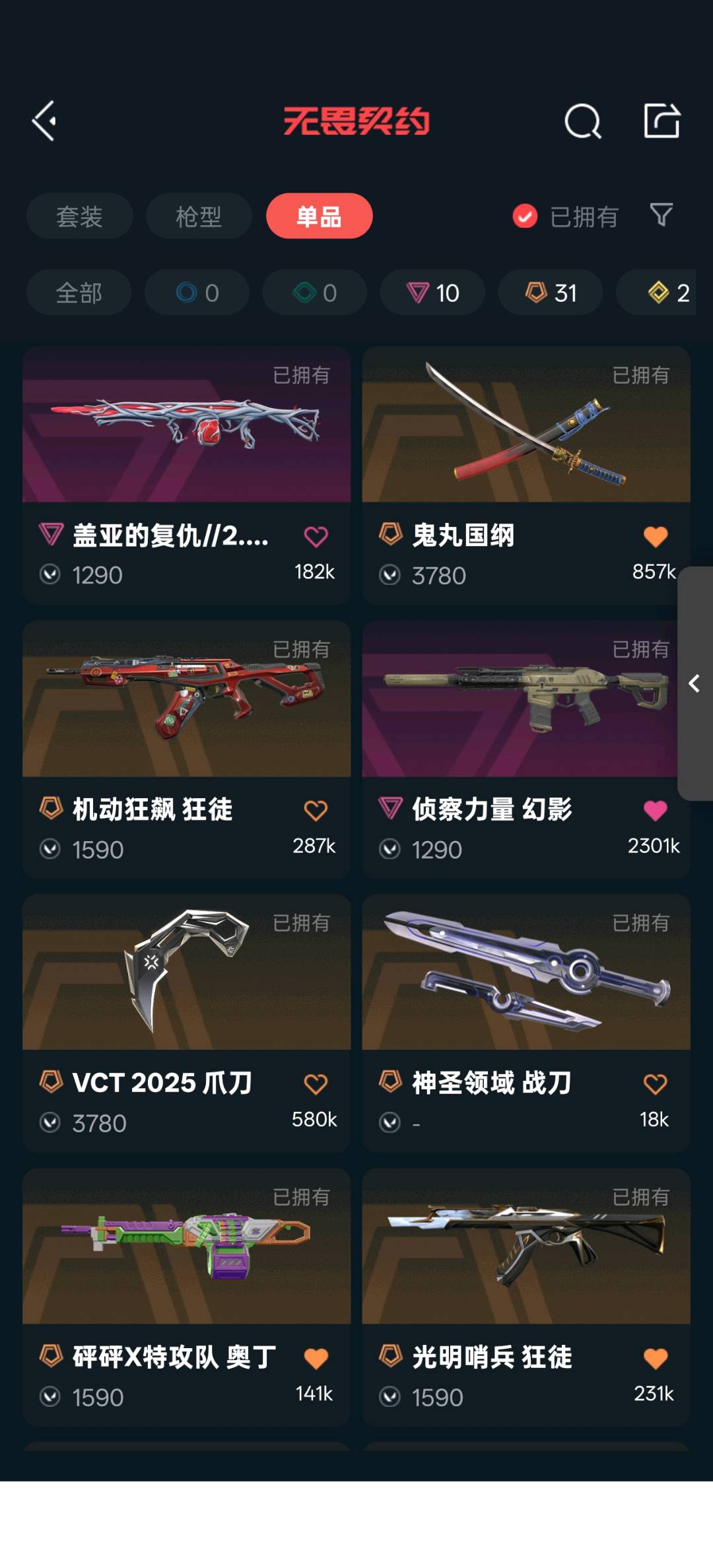Filter by the orange tier with 31 items
The image size is (713, 1568).
(x=550, y=292)
